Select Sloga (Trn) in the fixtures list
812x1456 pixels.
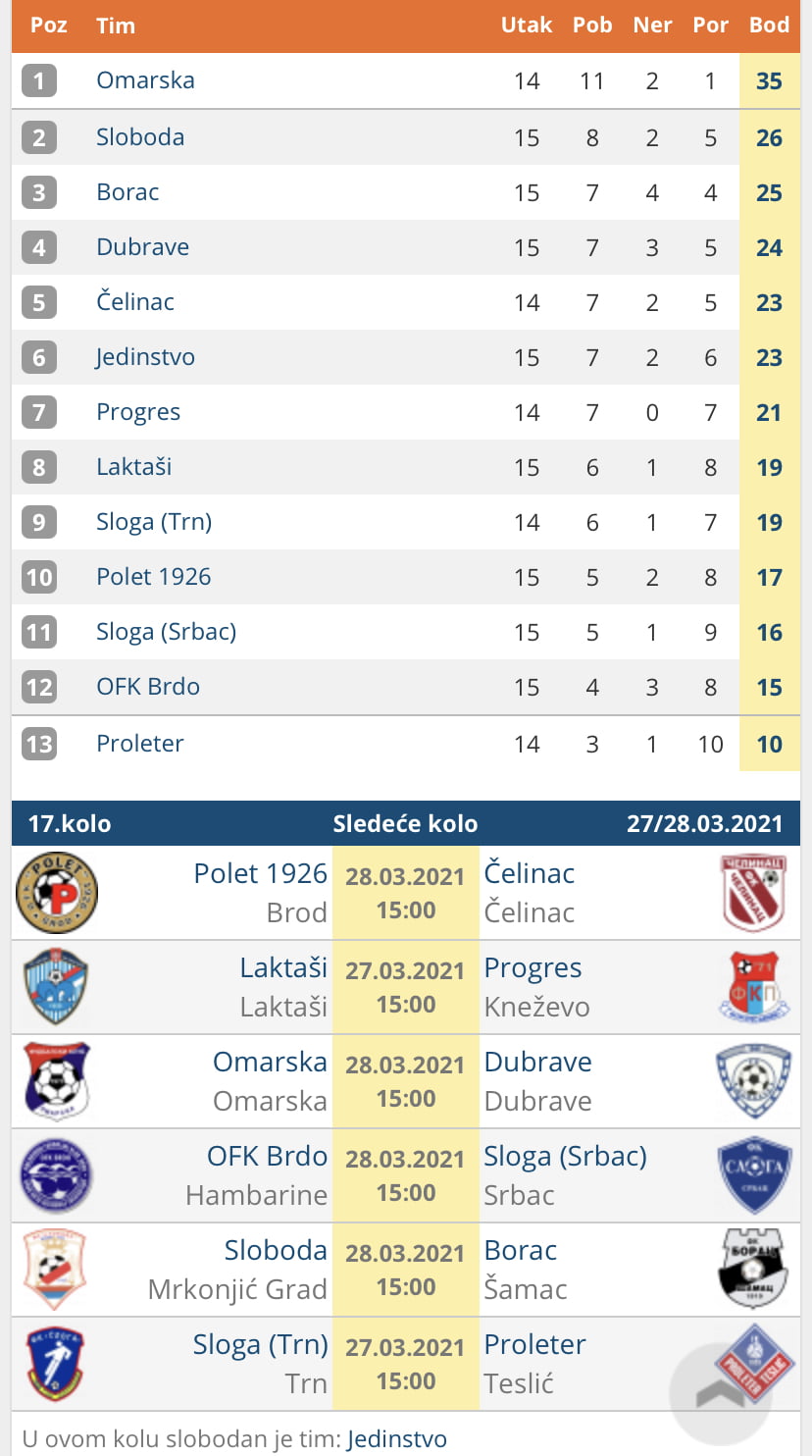[x=261, y=1345]
